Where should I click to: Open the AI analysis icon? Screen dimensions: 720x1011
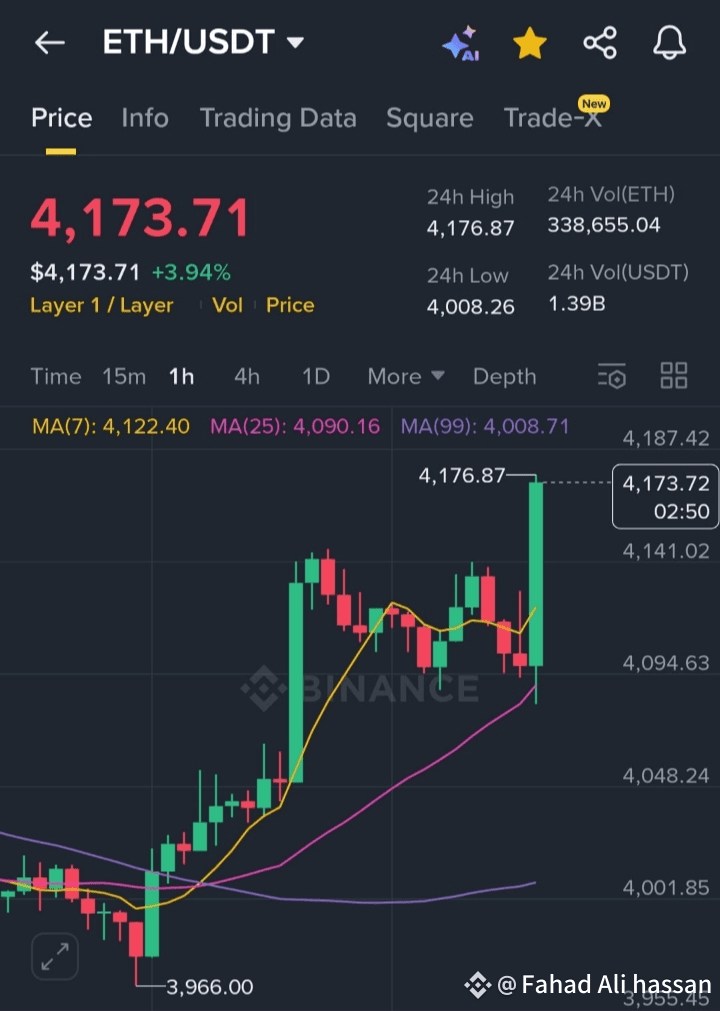tap(460, 44)
